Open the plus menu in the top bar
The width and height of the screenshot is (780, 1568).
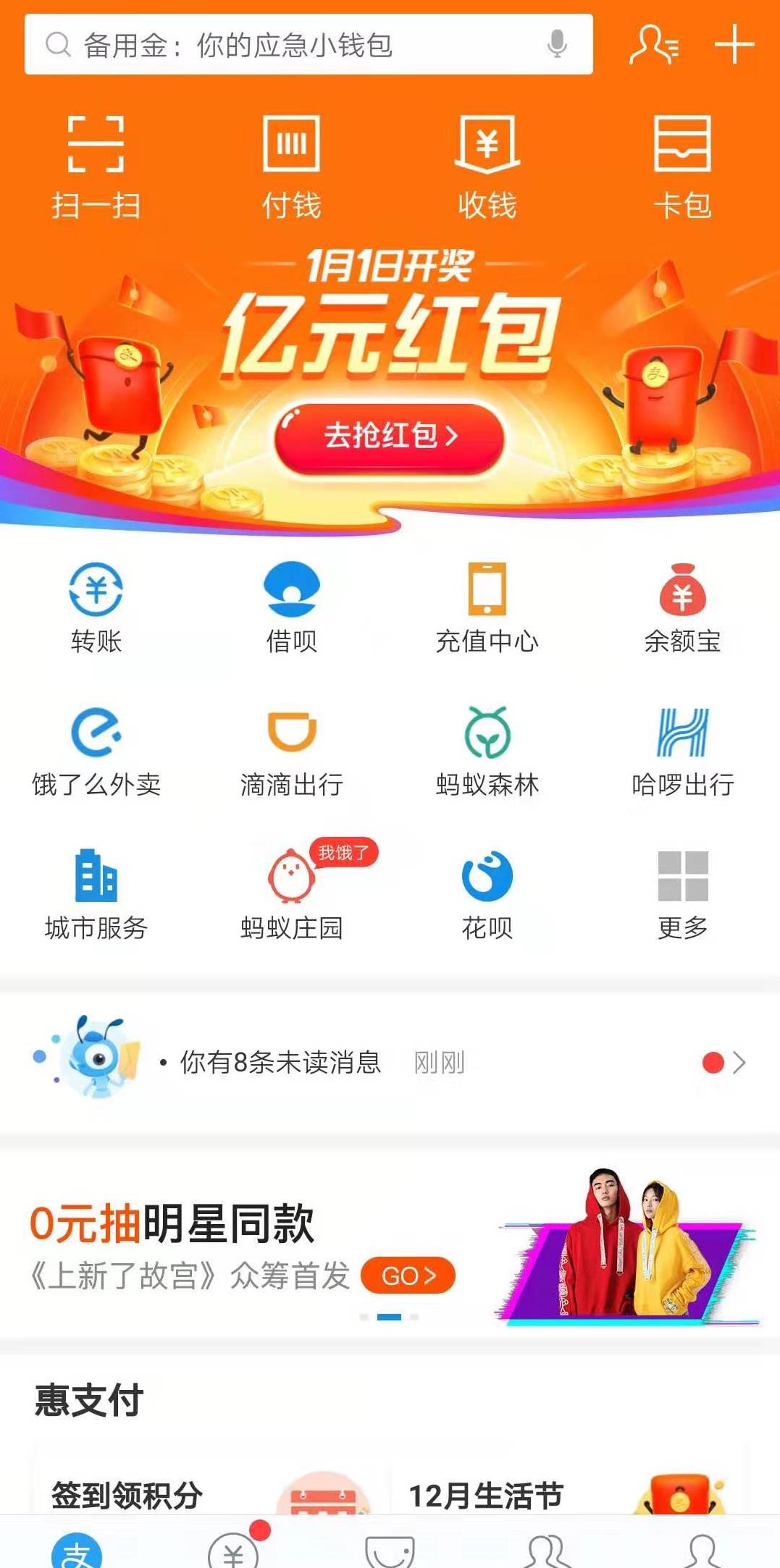(734, 44)
